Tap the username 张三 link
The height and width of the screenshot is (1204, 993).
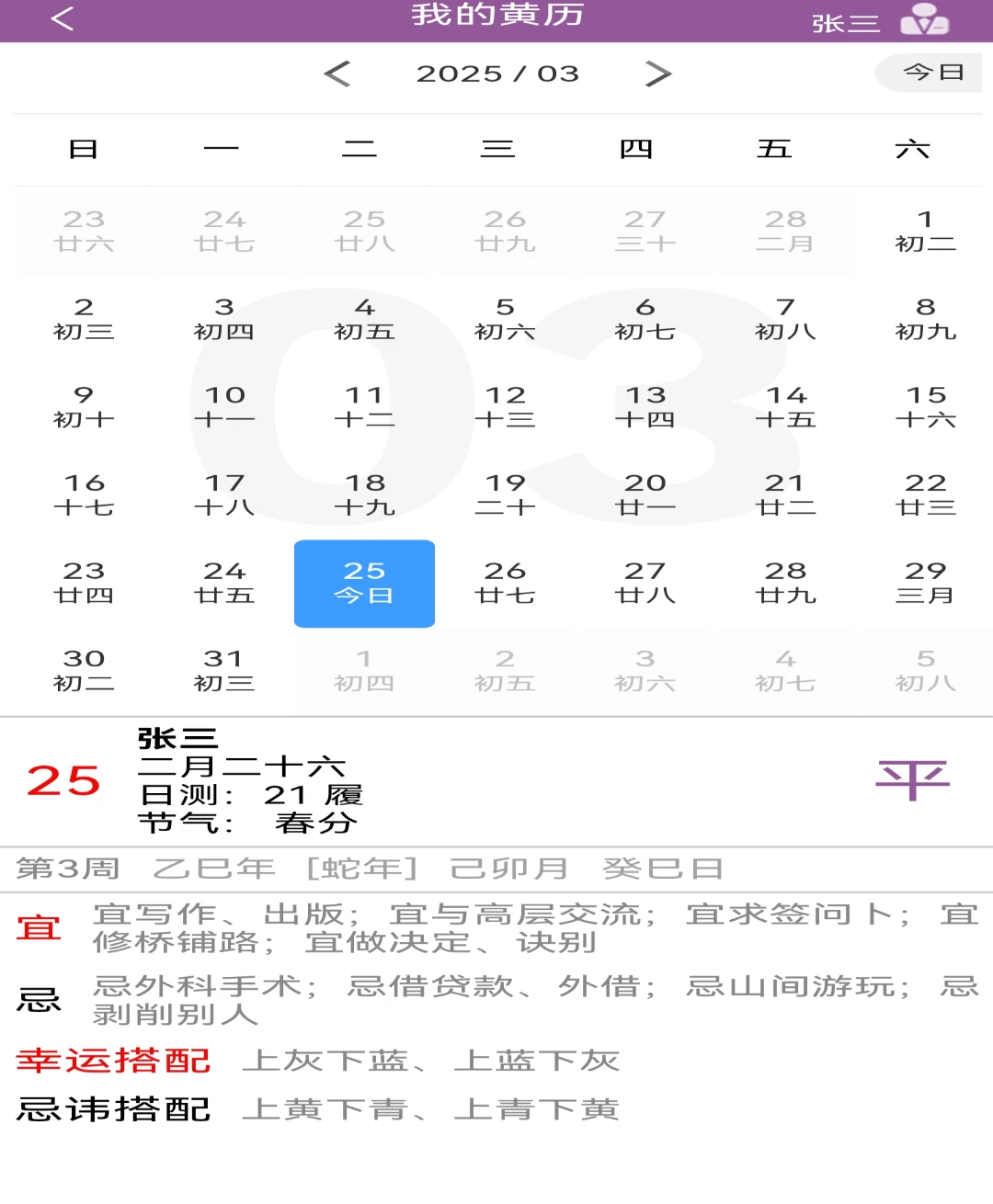coord(847,20)
